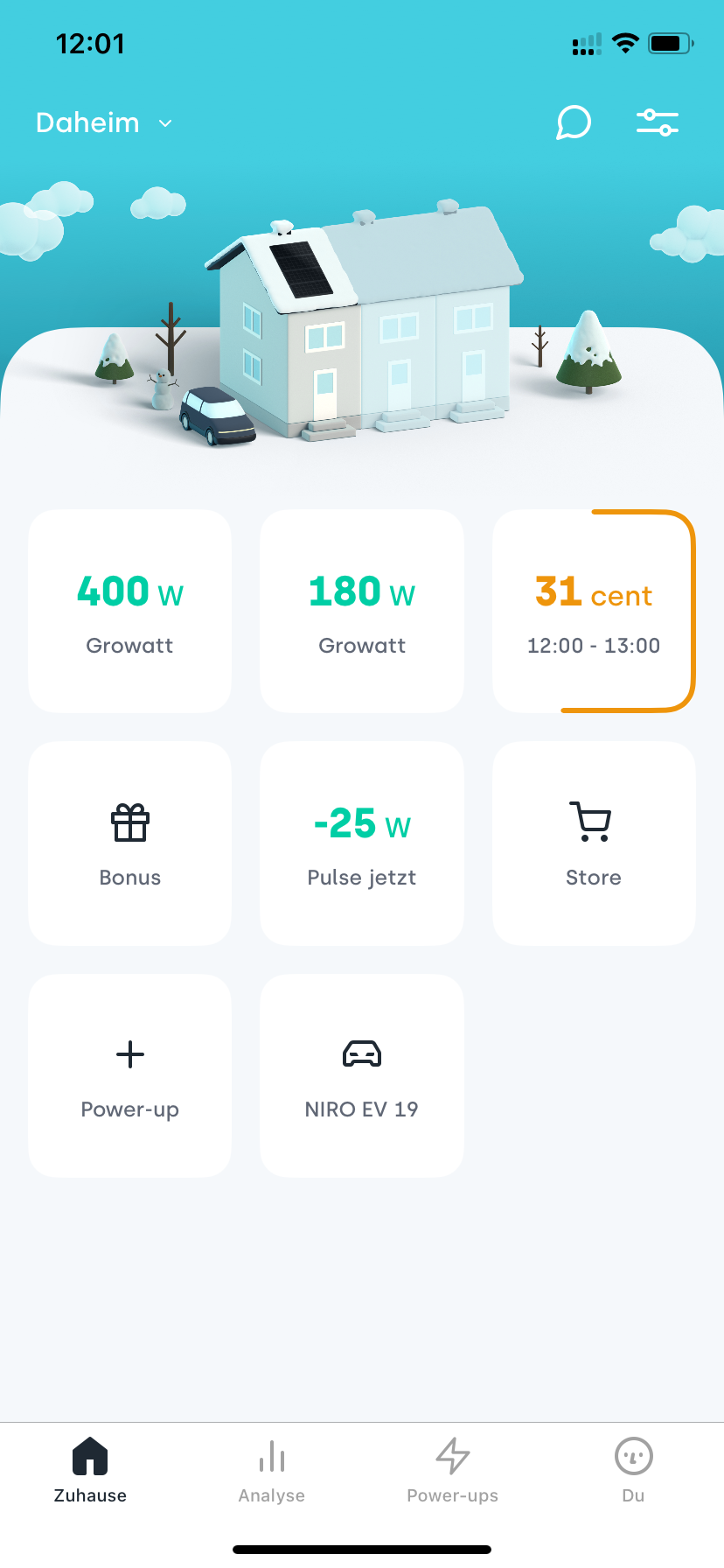Viewport: 724px width, 1568px height.
Task: Switch to the Power-ups tab
Action: (x=452, y=1471)
